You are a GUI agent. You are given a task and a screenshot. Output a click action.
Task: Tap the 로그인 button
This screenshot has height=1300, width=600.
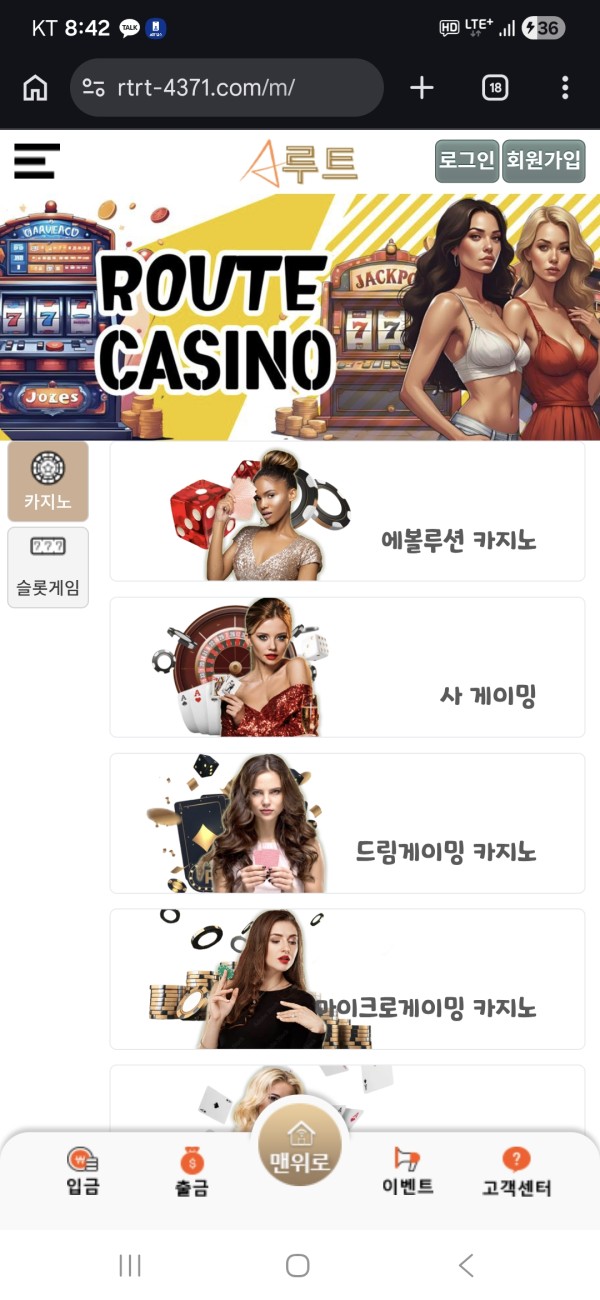click(466, 161)
